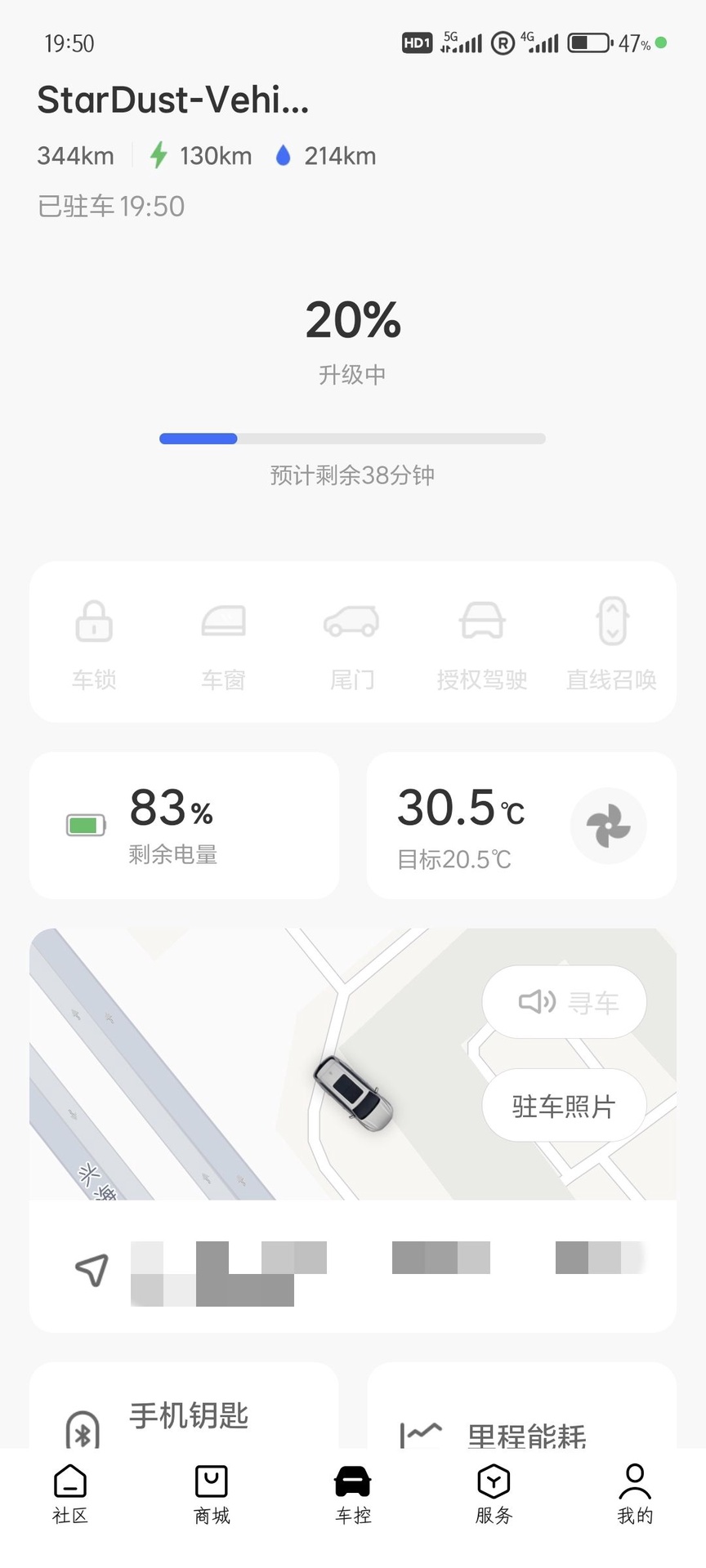Toggle the climate fan button

608,826
